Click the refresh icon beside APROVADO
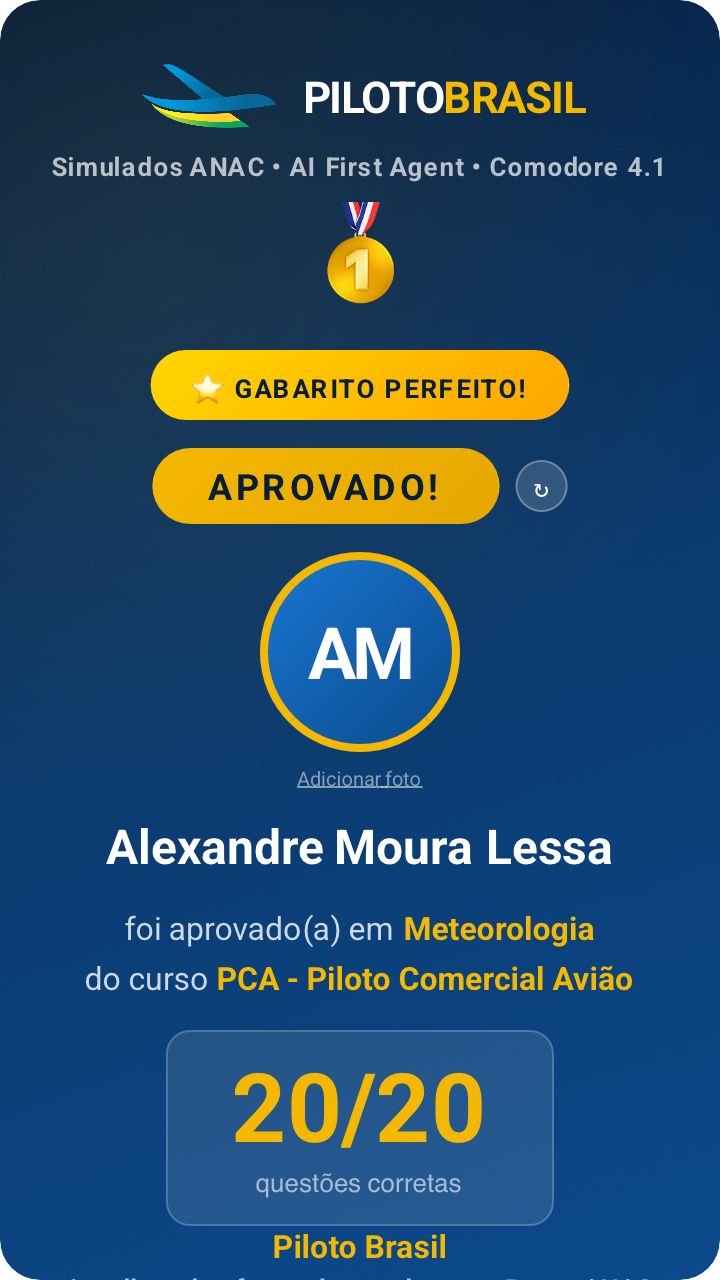 coord(541,486)
